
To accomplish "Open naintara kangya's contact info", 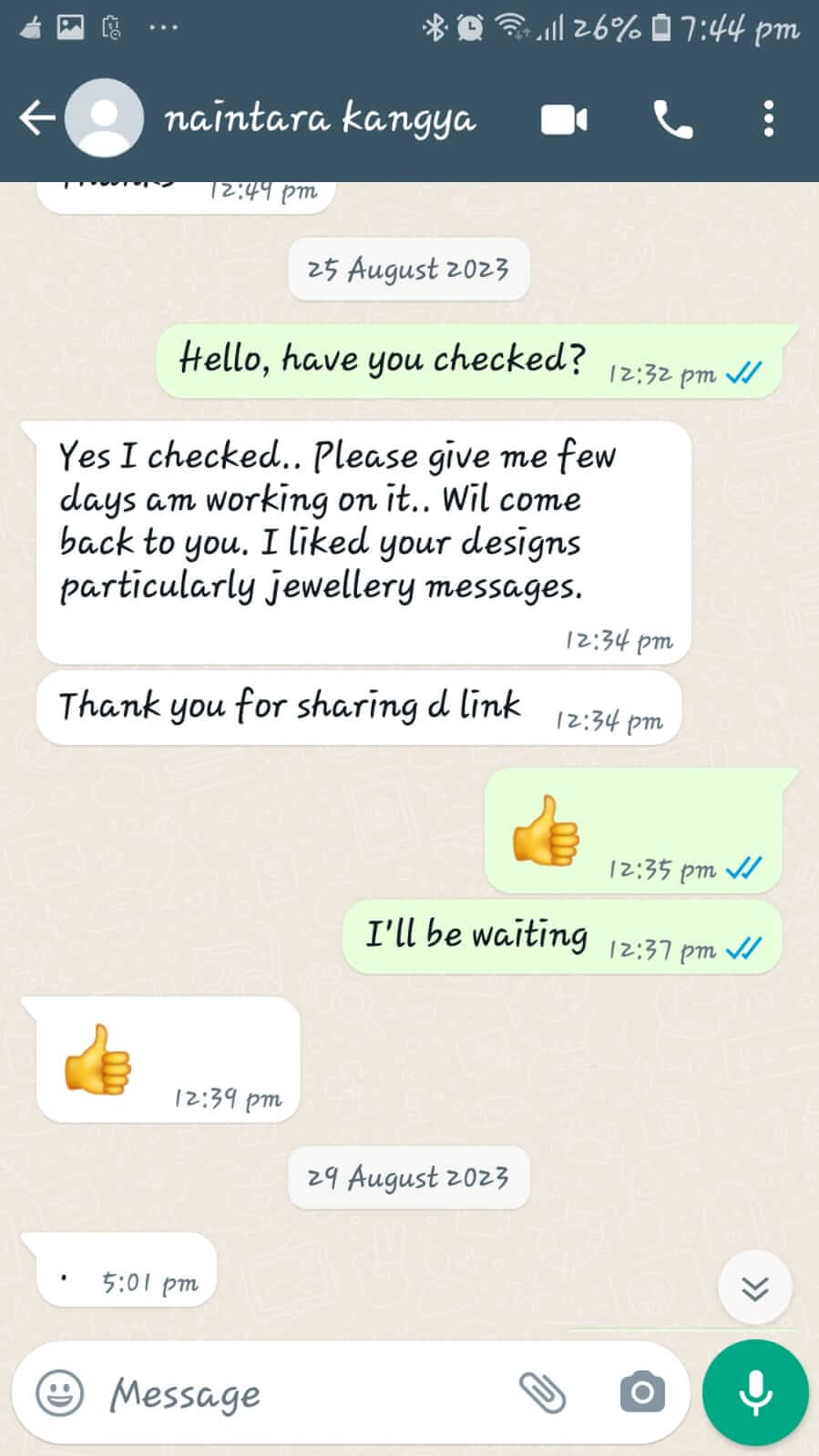I will pos(319,118).
